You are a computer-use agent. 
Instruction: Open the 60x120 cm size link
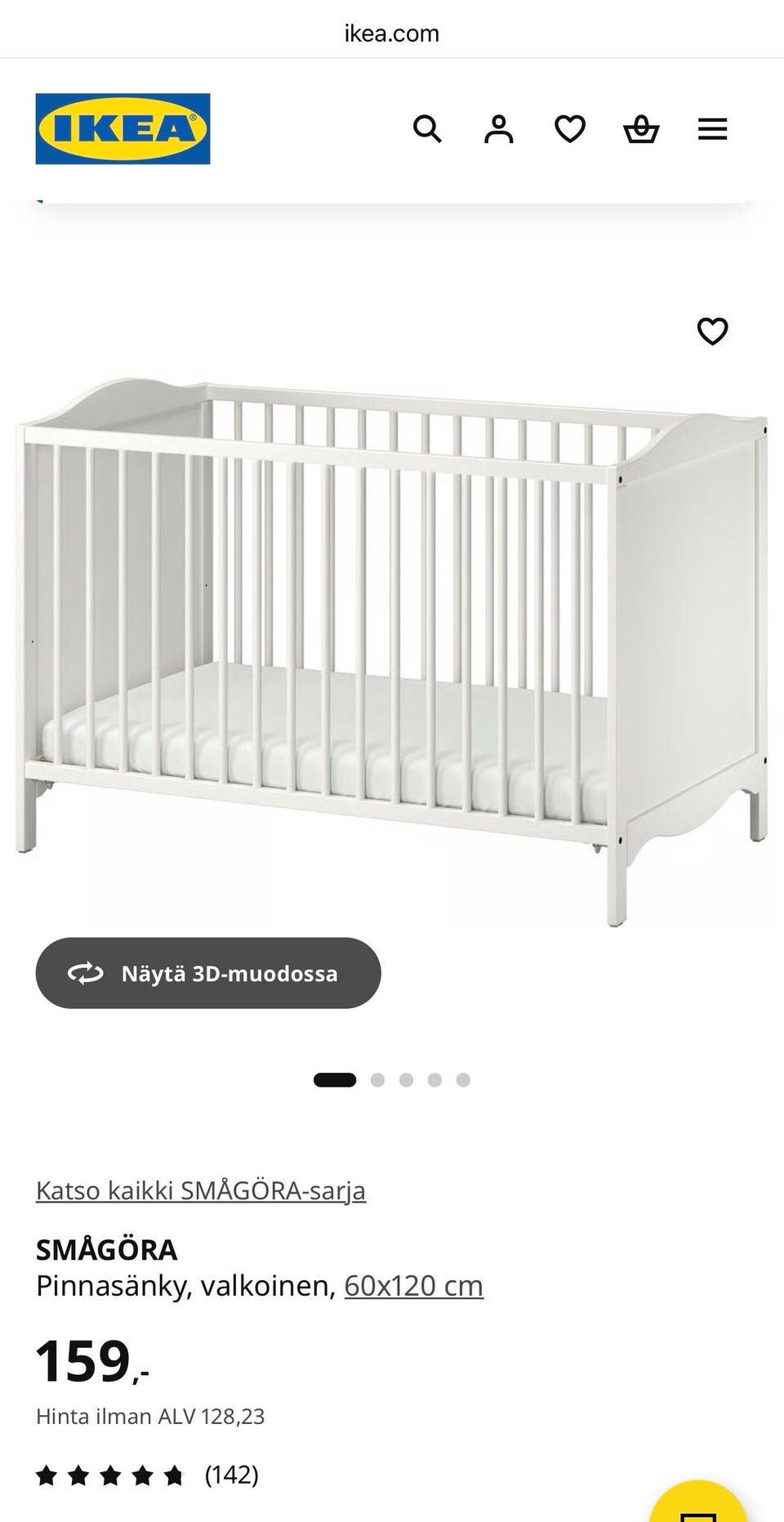(413, 1286)
